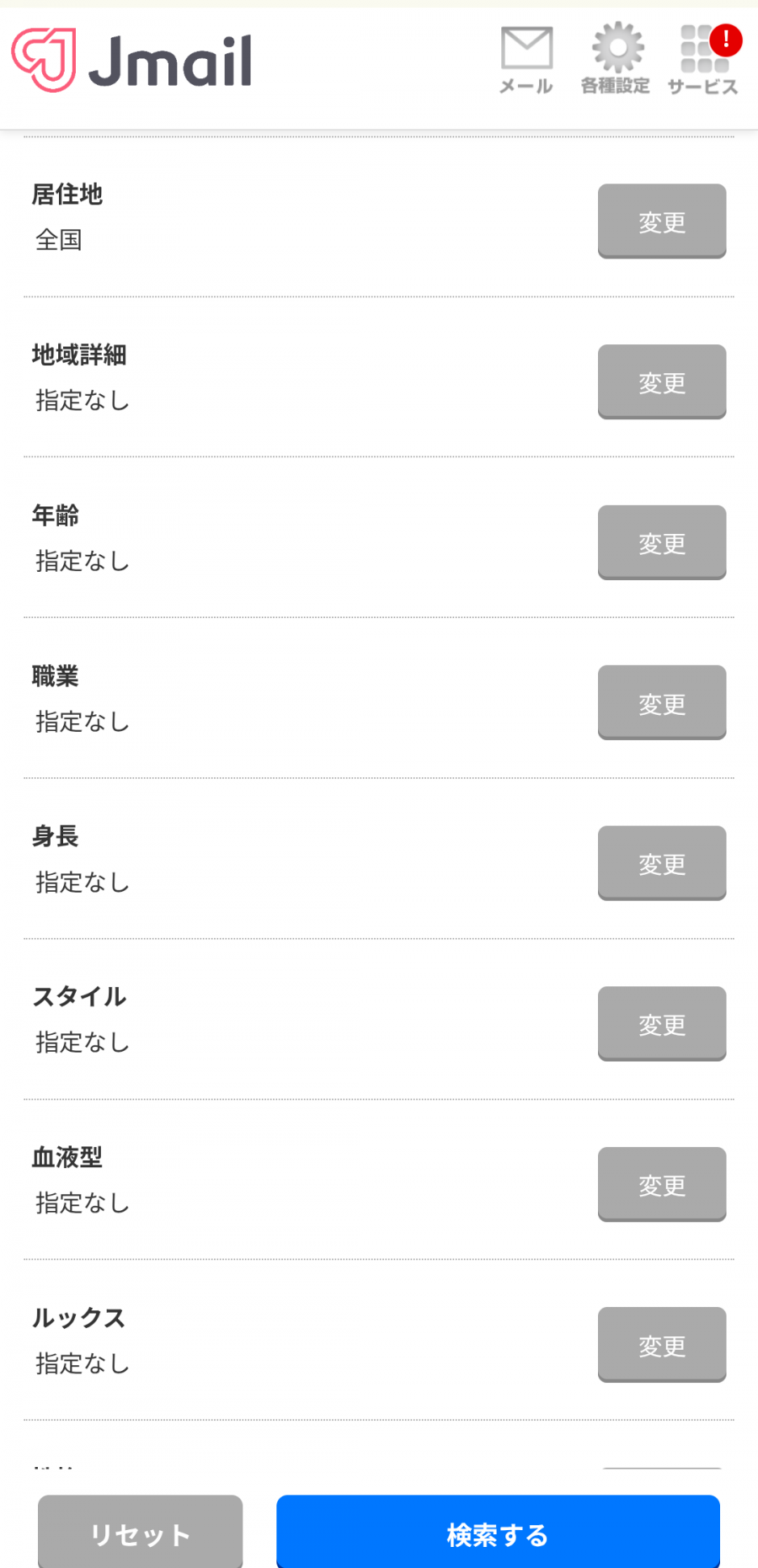Change the スタイル style filter

click(662, 1024)
